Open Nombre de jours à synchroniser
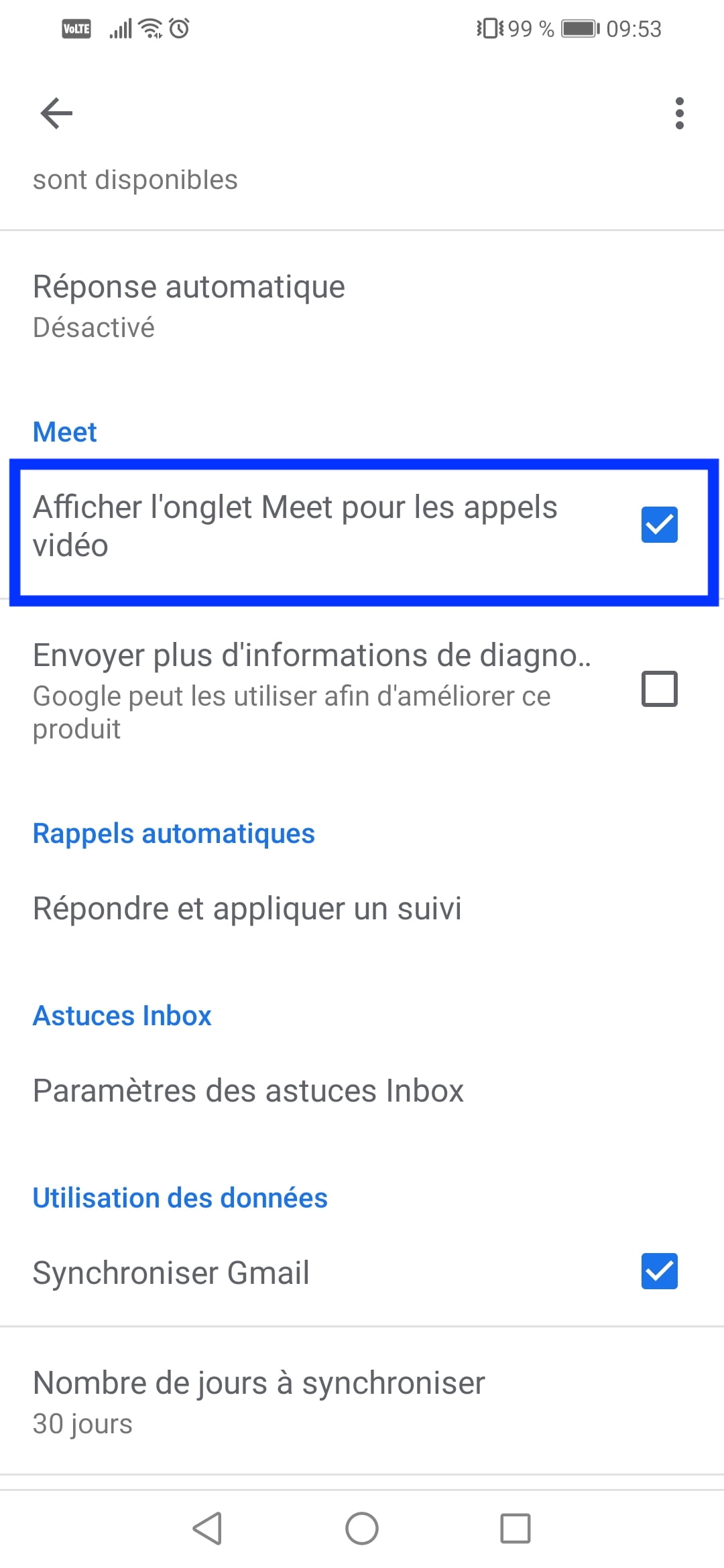This screenshot has height=1568, width=724. pyautogui.click(x=362, y=1400)
